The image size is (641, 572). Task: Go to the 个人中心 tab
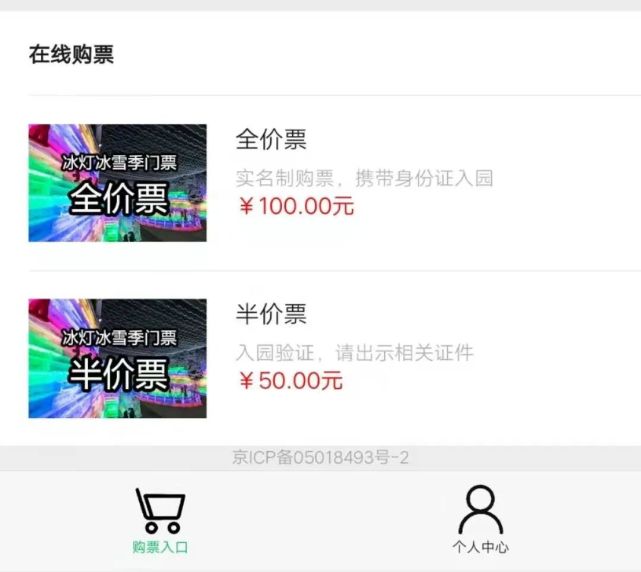(x=480, y=521)
